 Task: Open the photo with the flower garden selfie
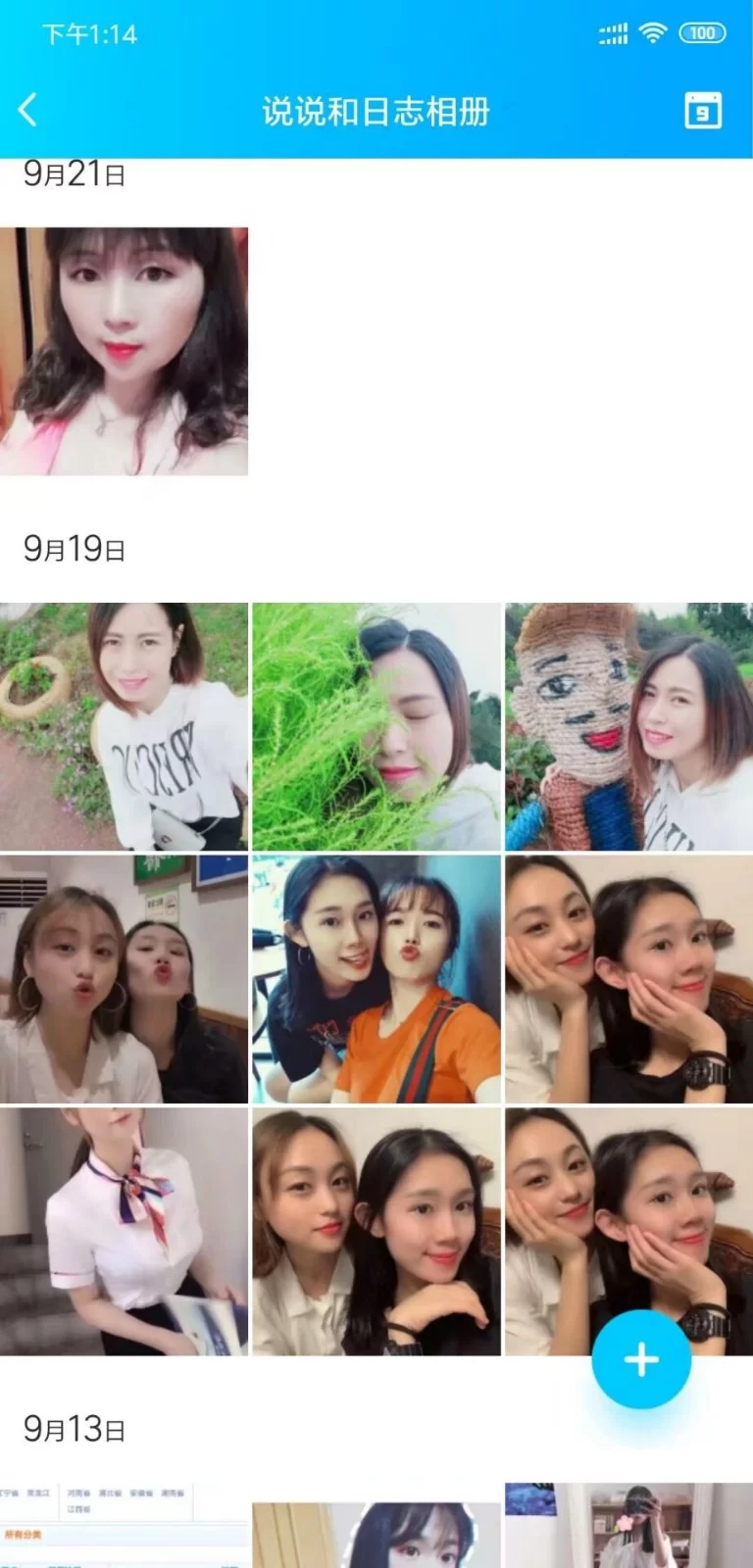pos(124,726)
